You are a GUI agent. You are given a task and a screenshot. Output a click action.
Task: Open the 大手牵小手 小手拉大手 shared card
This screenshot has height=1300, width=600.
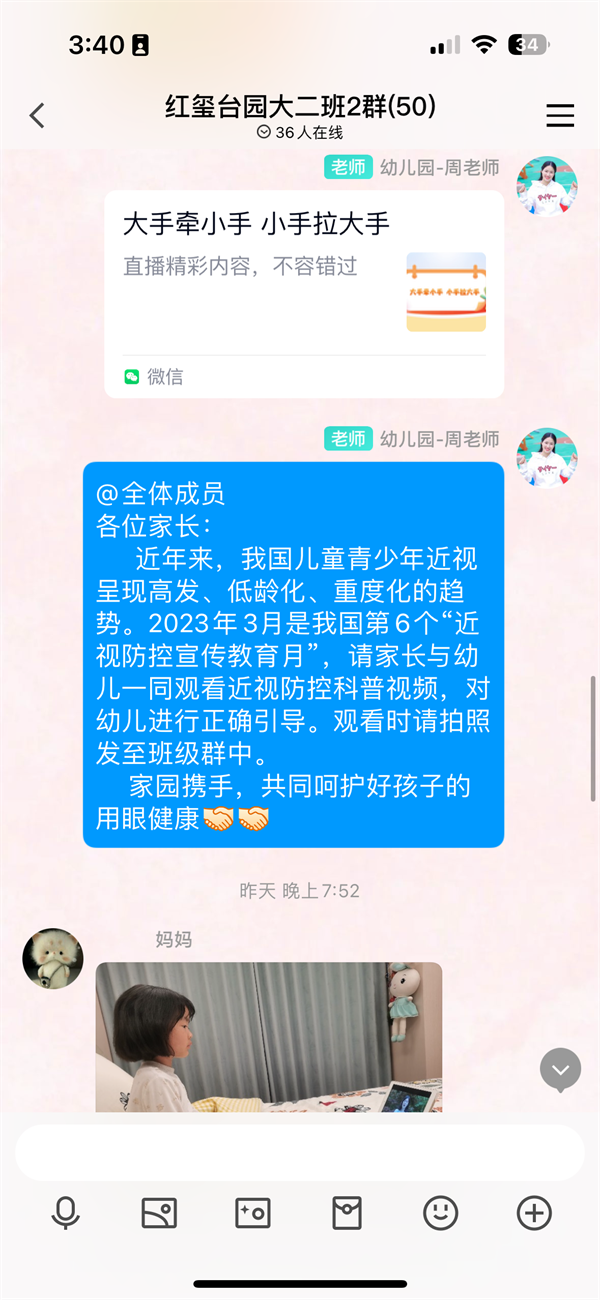pos(304,293)
